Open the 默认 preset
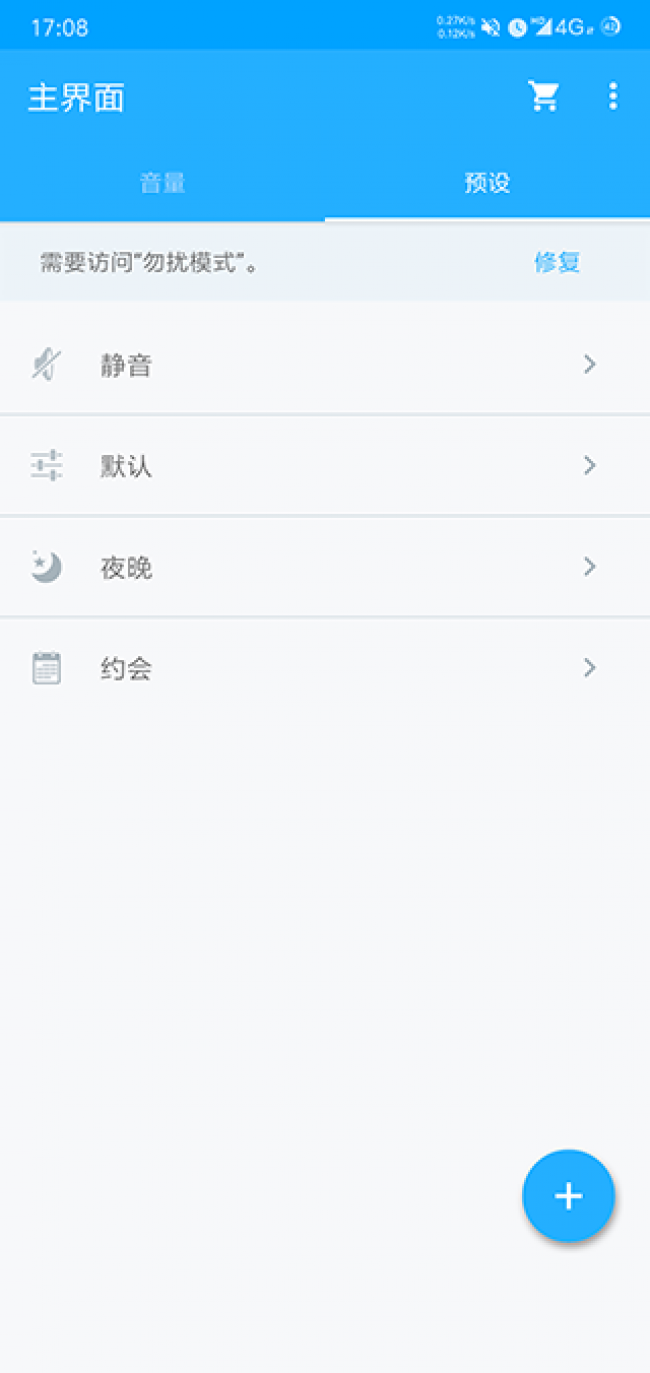Image resolution: width=650 pixels, height=1373 pixels. click(x=325, y=466)
